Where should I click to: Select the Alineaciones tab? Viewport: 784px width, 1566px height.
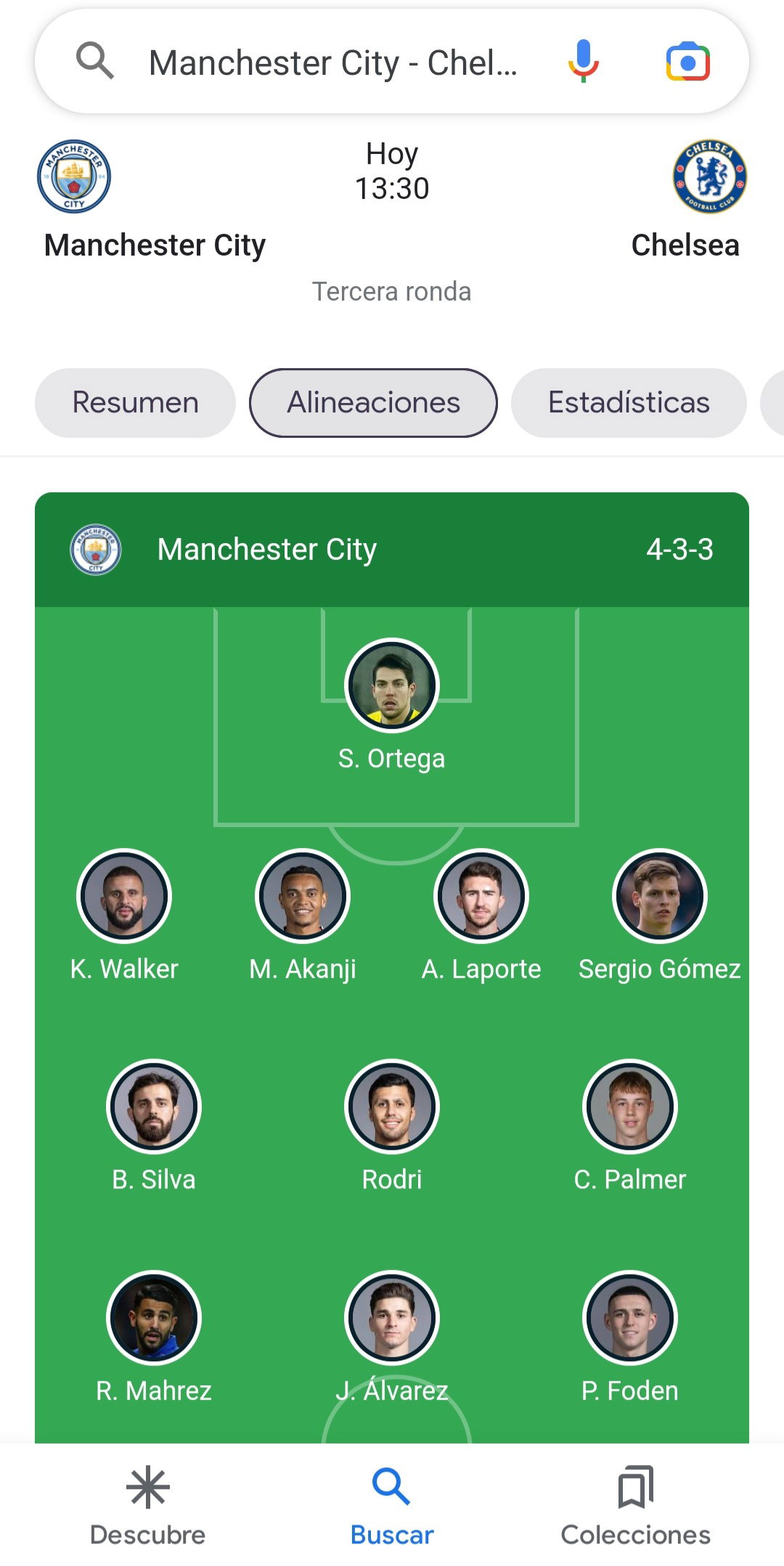click(373, 403)
